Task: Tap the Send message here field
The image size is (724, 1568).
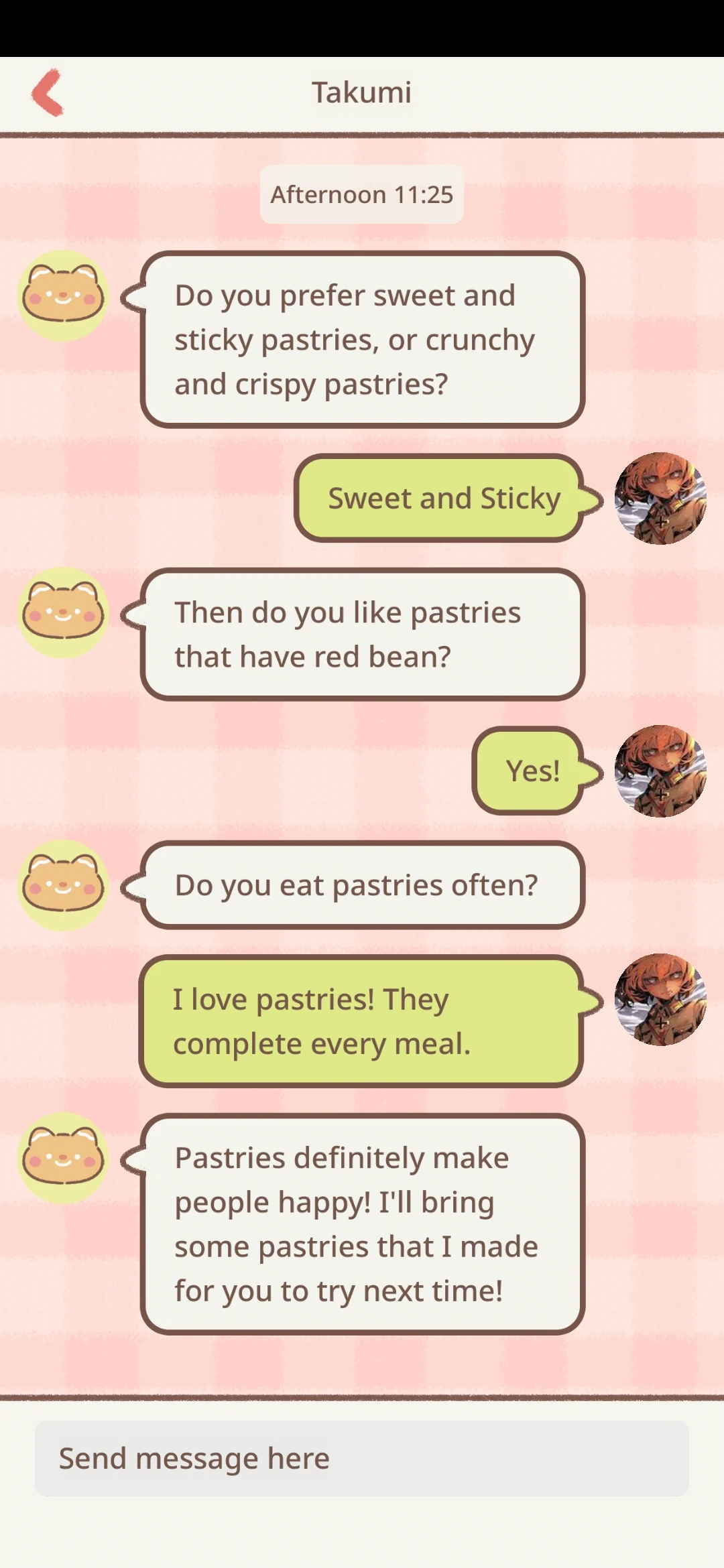Action: click(x=362, y=1458)
